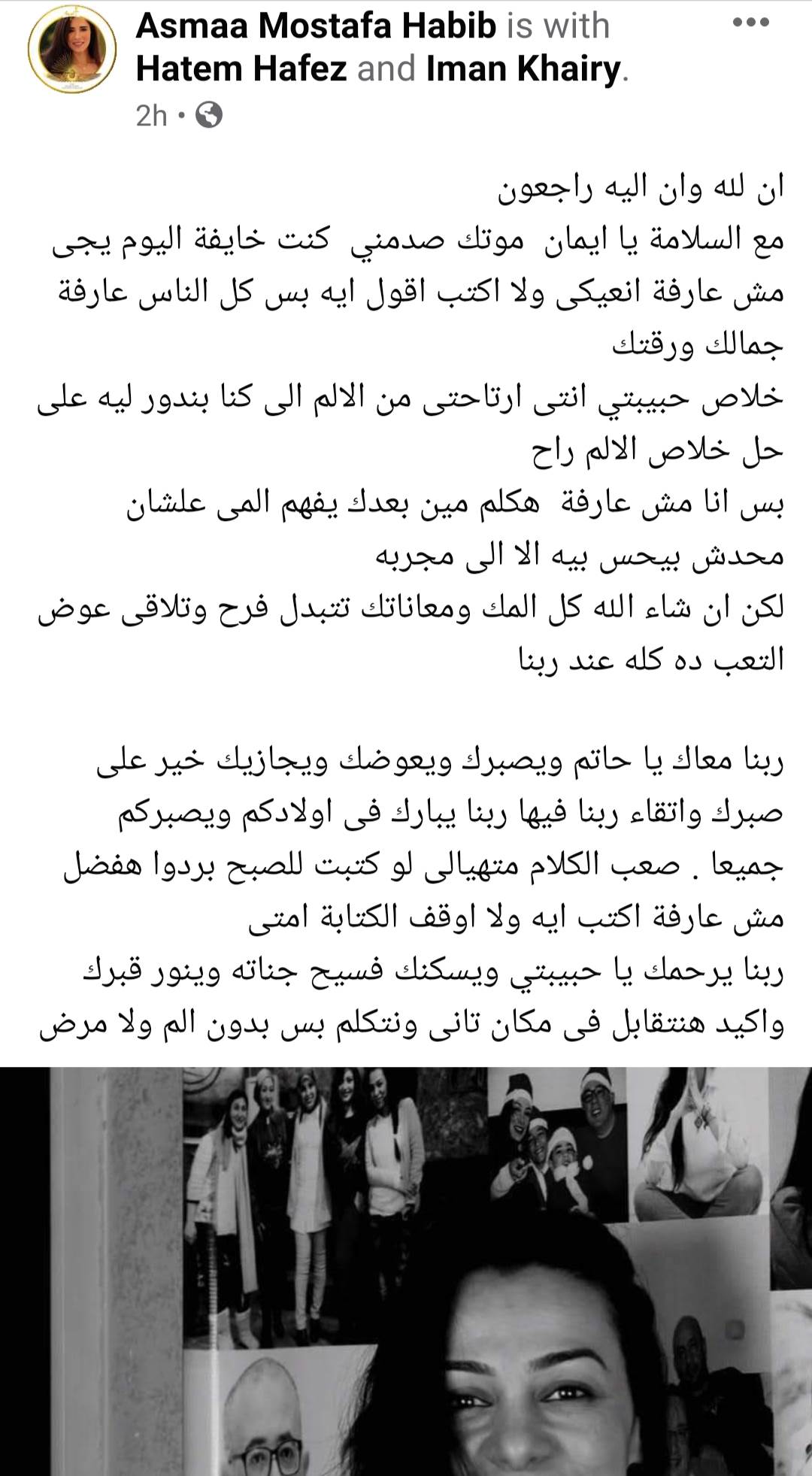The width and height of the screenshot is (812, 1476).
Task: Visit Asmaa Mostafa Habib's profile name link
Action: coord(316,27)
